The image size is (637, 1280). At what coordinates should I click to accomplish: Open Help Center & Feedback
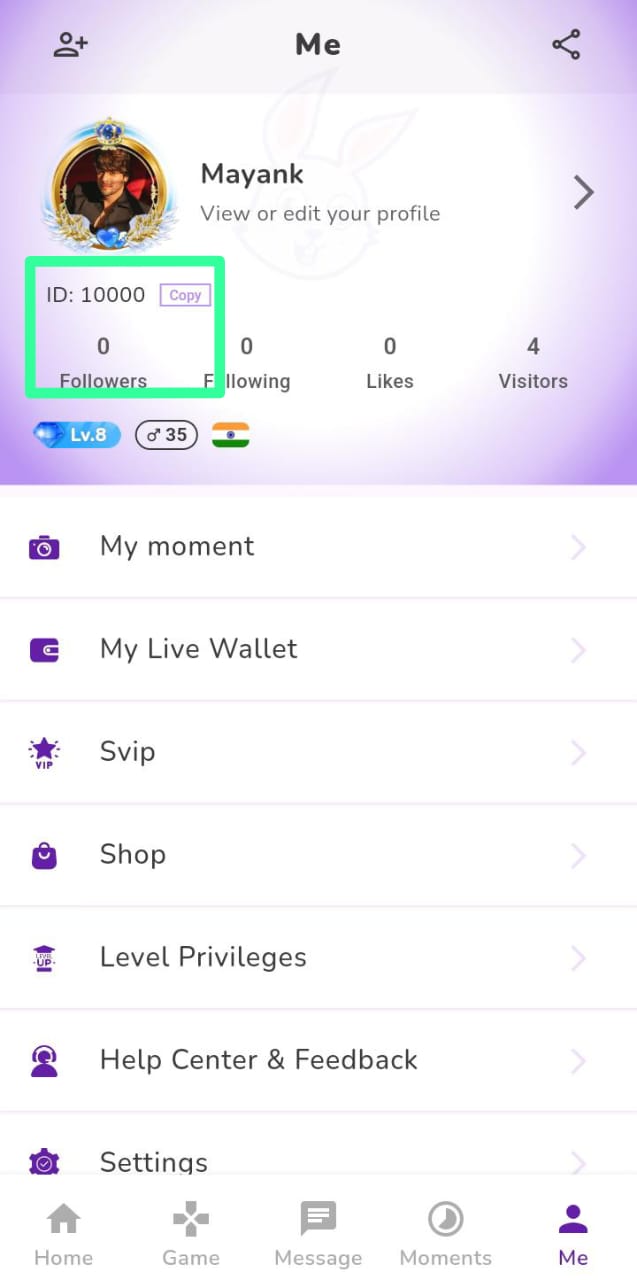point(318,1060)
